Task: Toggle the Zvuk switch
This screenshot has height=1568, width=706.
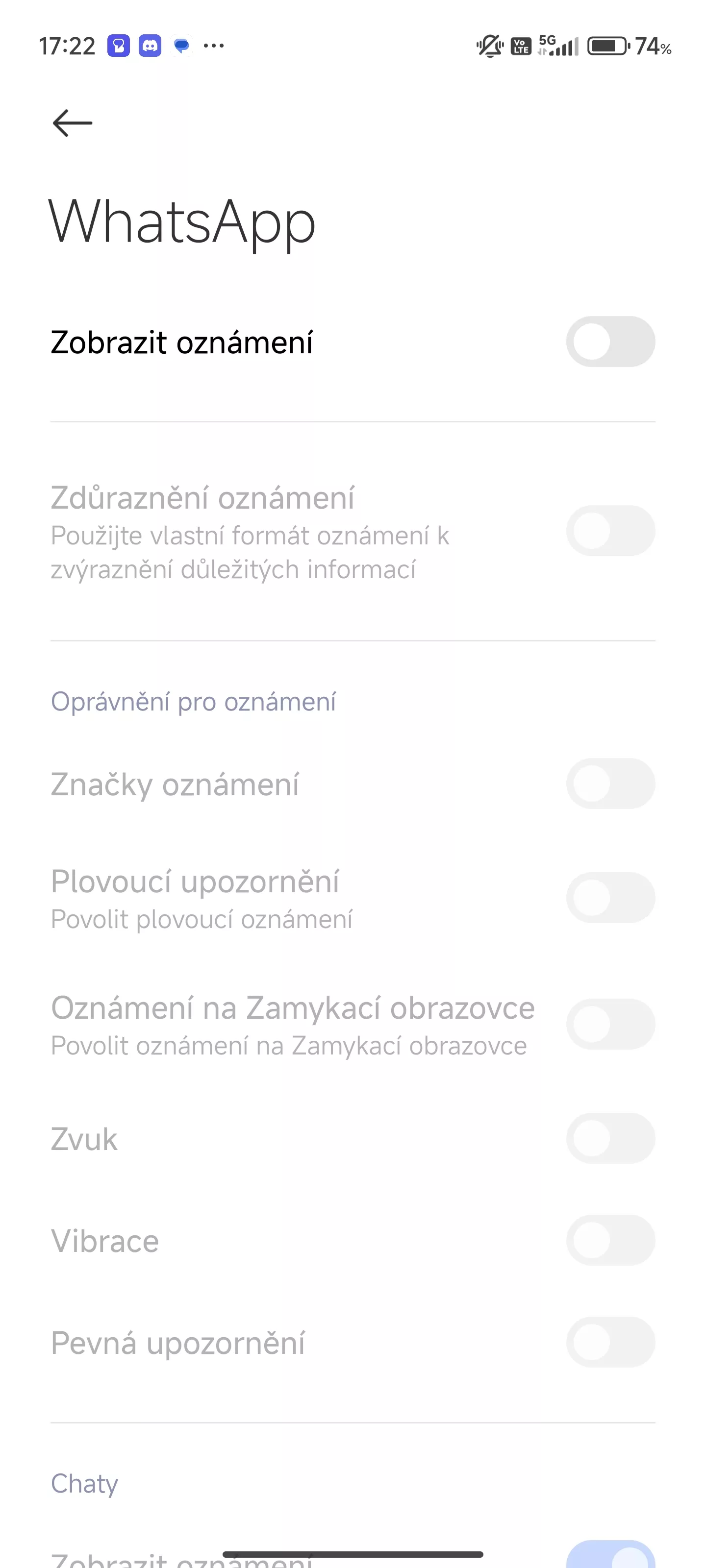Action: point(610,1138)
